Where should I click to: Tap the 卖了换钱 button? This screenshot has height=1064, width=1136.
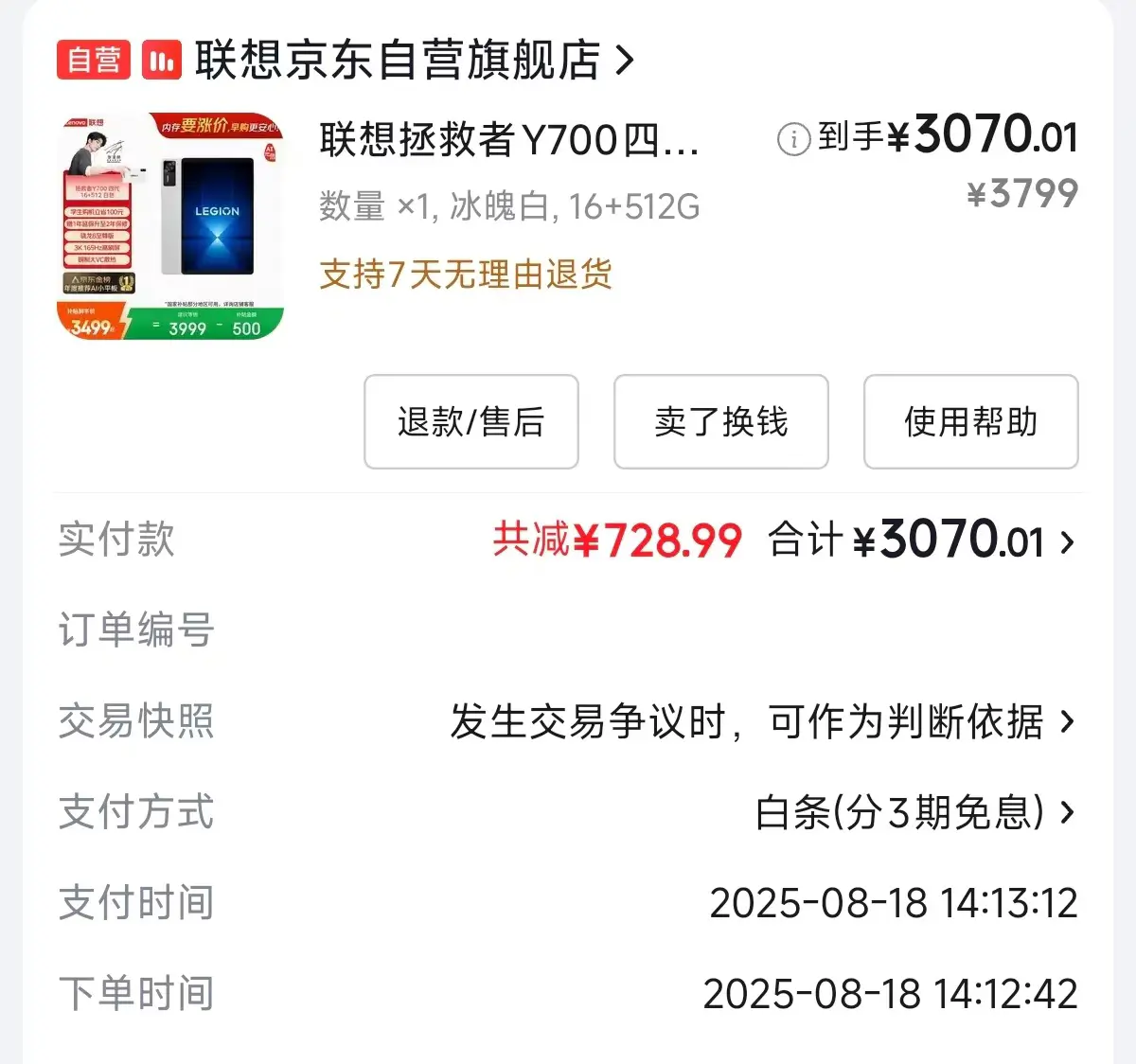[x=721, y=422]
